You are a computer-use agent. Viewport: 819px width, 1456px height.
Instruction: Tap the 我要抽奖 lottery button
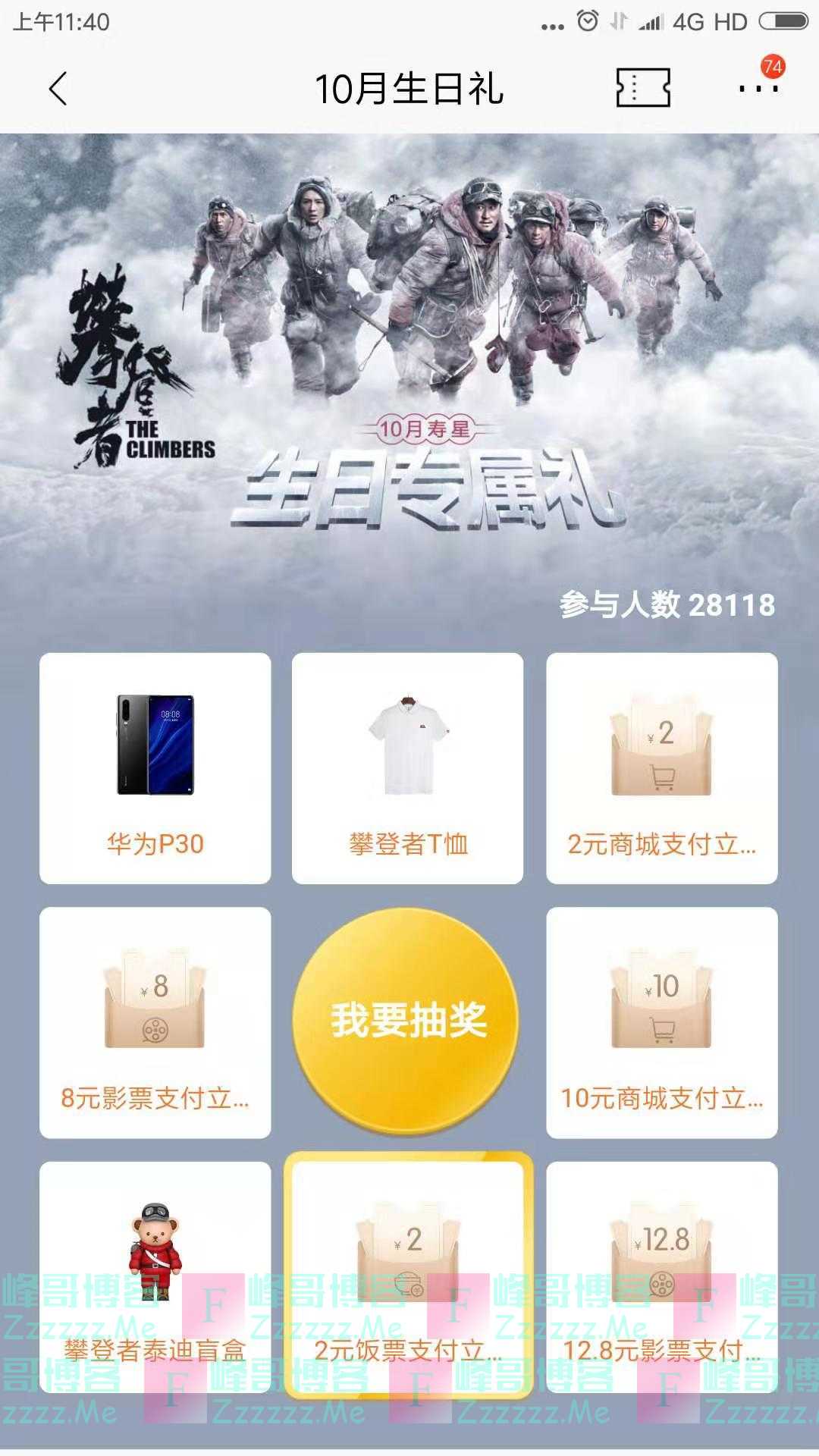pyautogui.click(x=407, y=1020)
